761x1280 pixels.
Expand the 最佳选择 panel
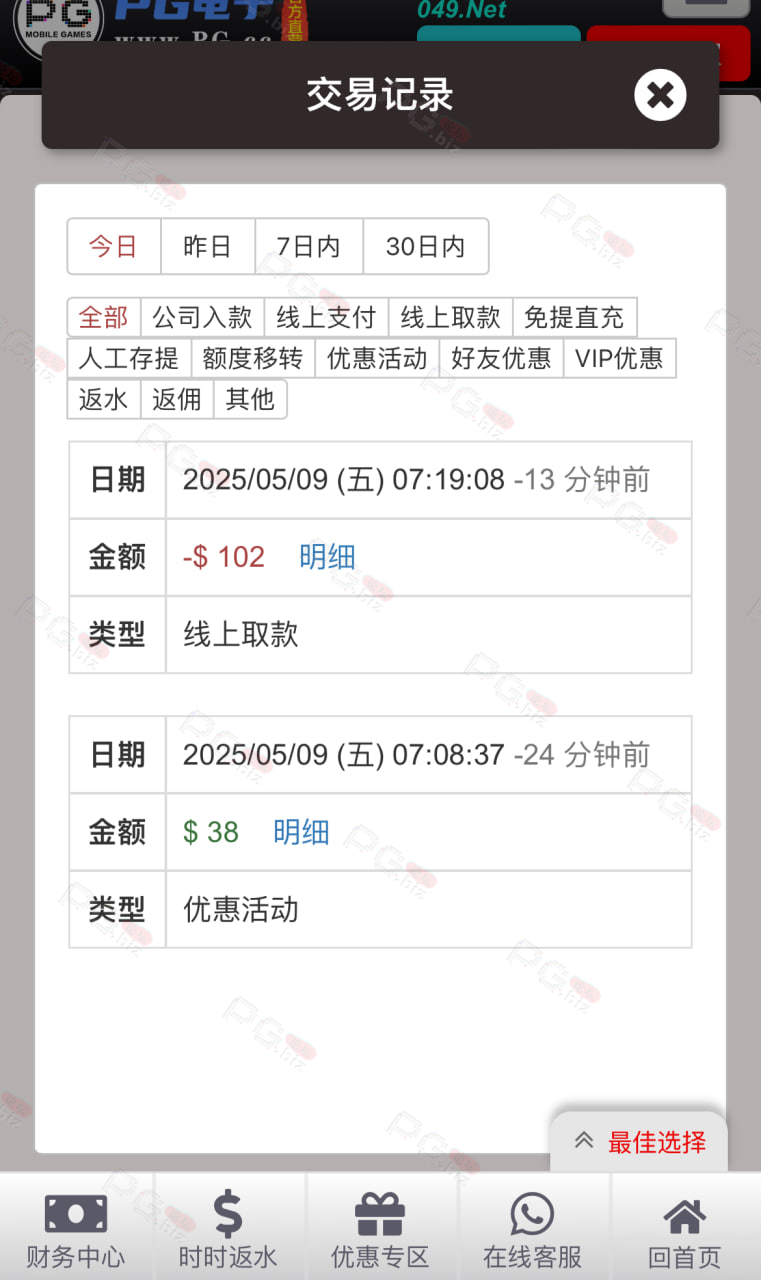pos(640,1142)
